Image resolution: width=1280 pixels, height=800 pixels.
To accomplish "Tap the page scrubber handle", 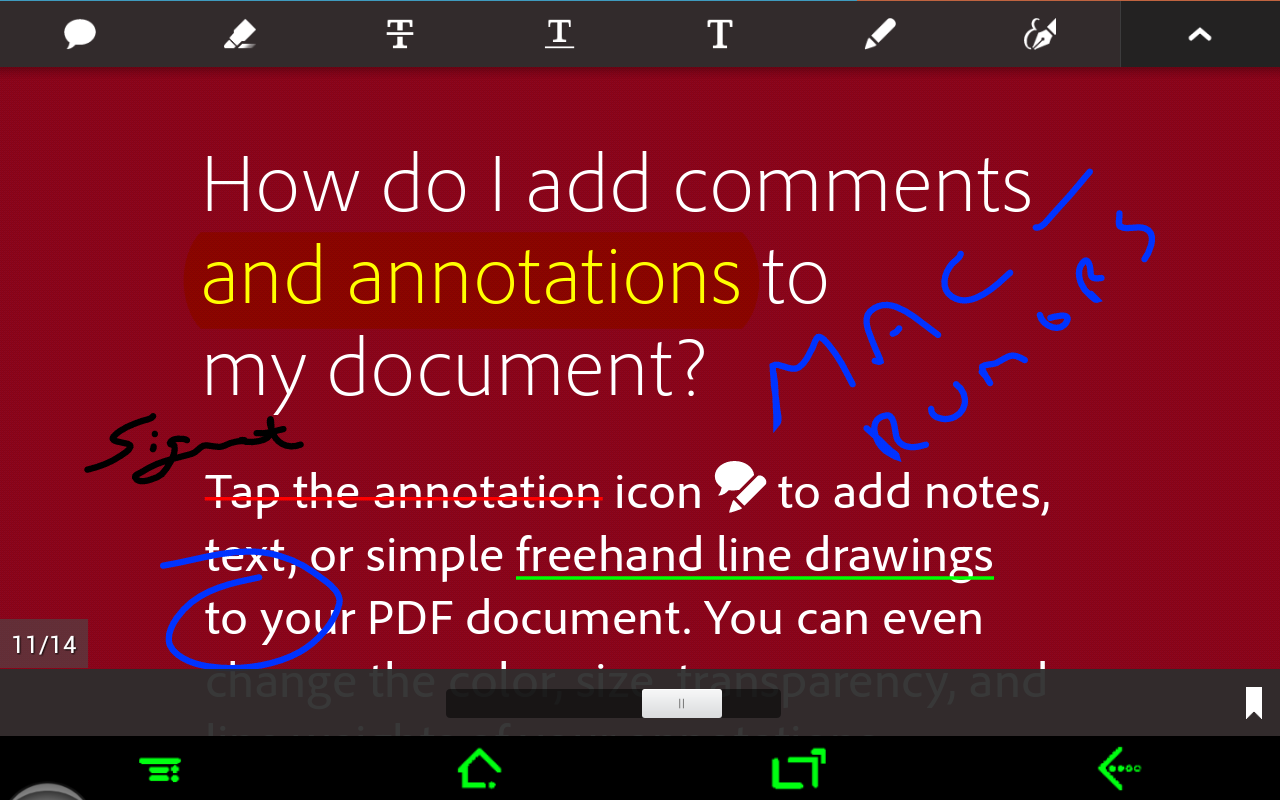I will pos(682,703).
